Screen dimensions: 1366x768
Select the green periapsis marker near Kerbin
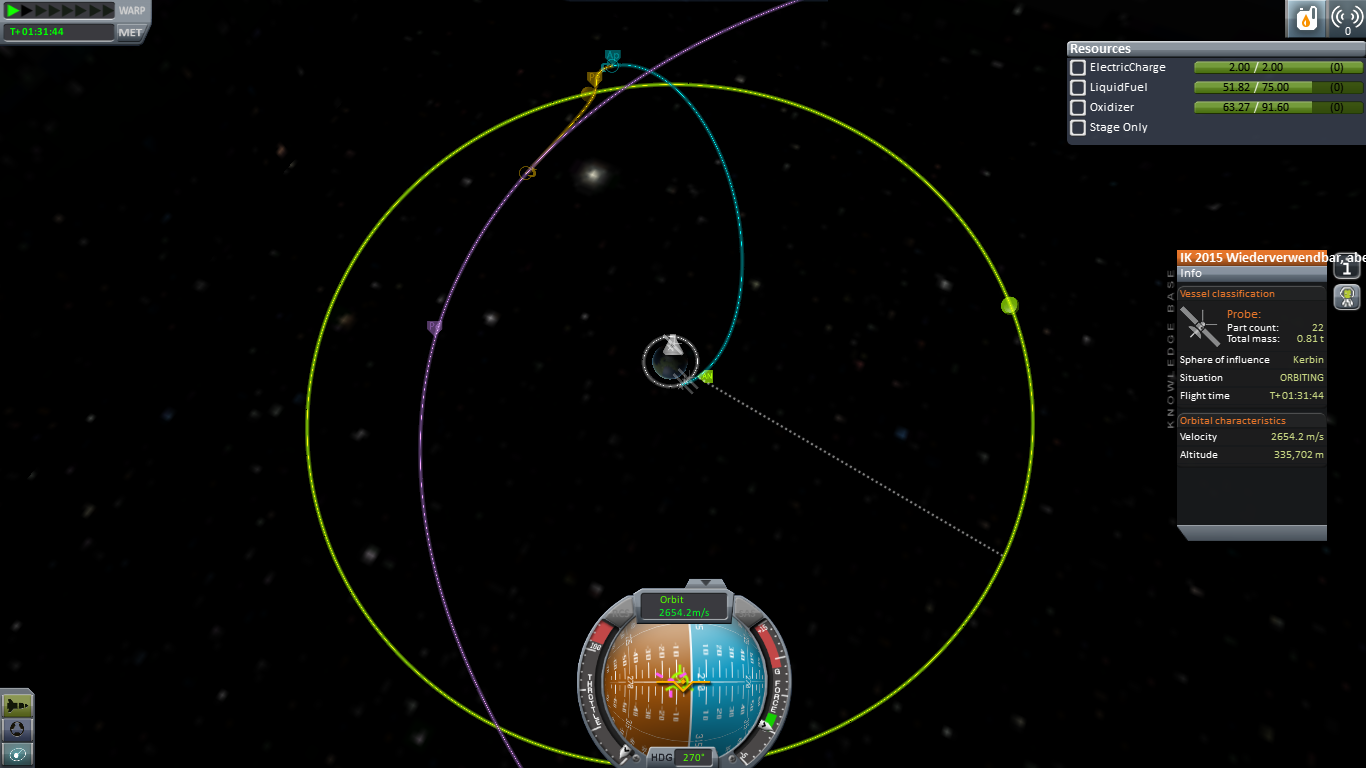pos(707,376)
